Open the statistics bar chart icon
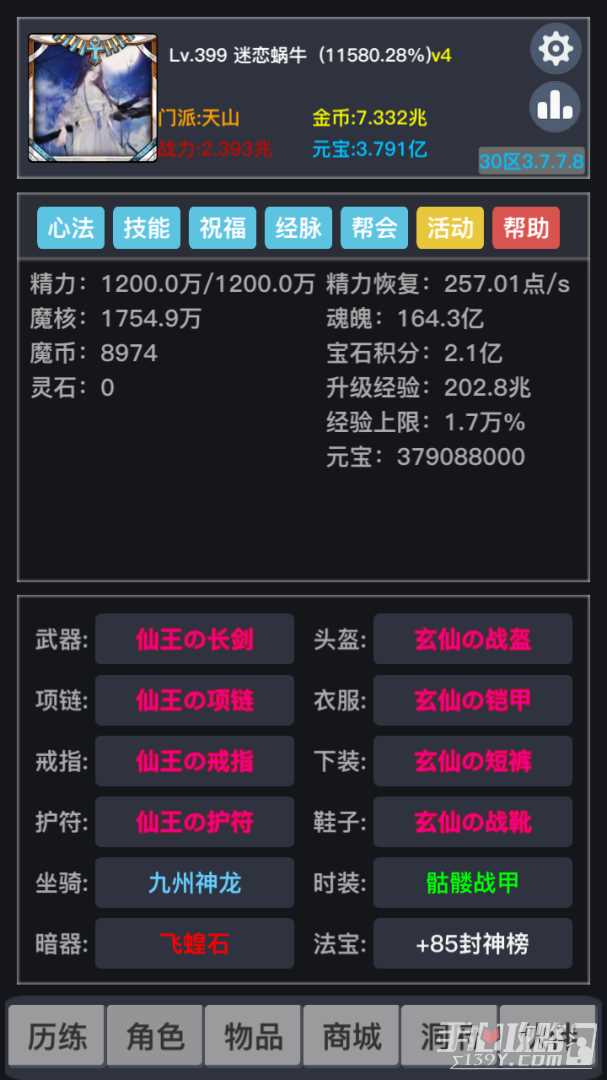The width and height of the screenshot is (607, 1080). pyautogui.click(x=555, y=106)
